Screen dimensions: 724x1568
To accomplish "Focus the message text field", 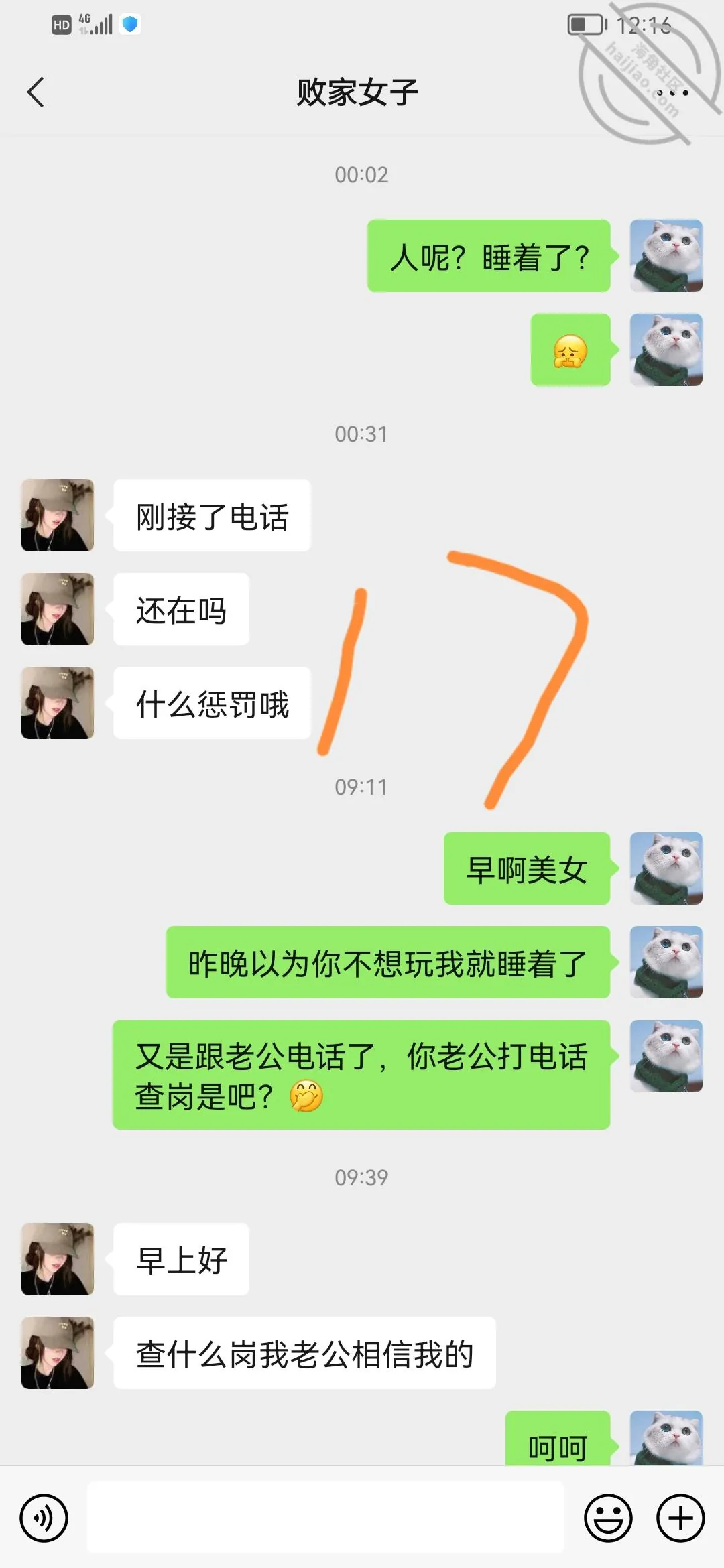I will [x=326, y=1517].
